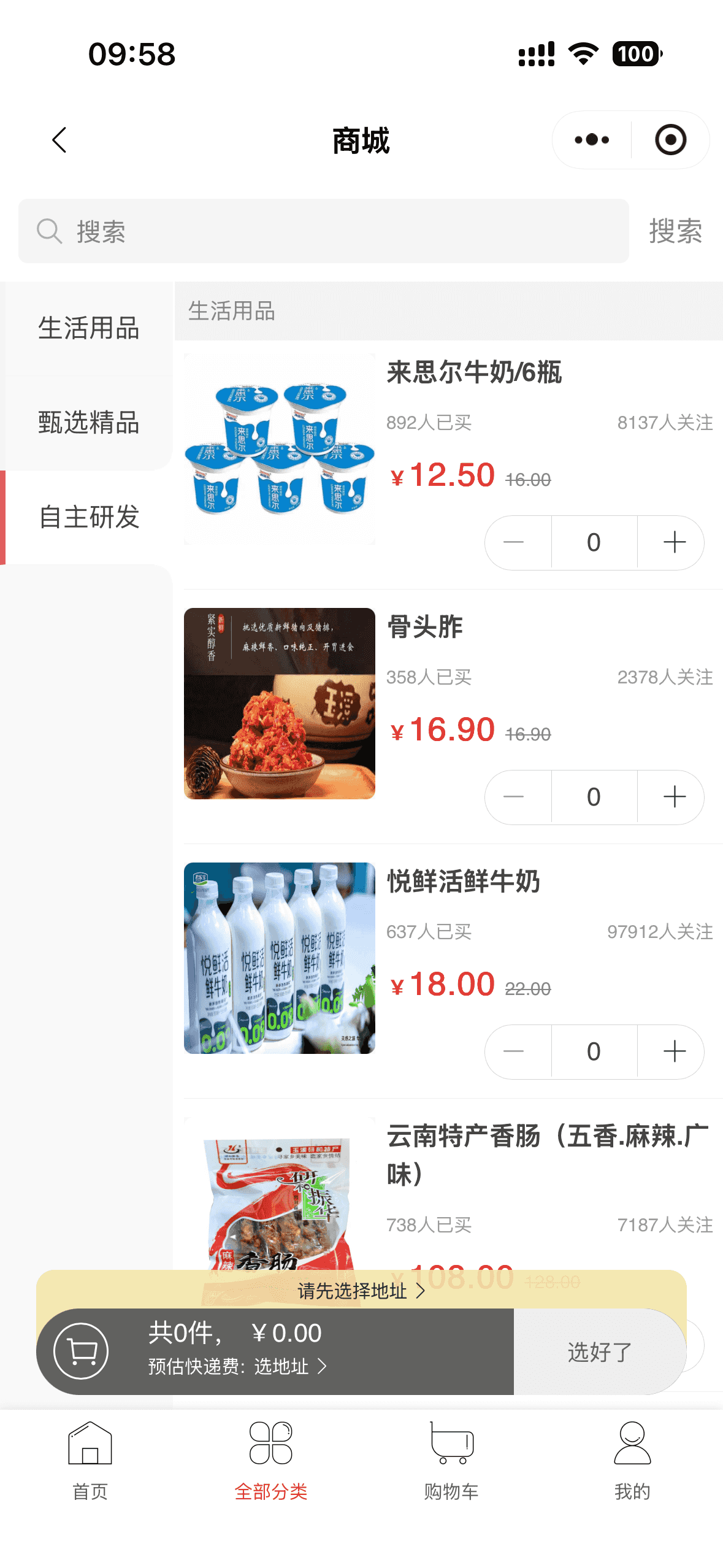
Task: Tap the 搜索 button beside the search box
Action: [675, 231]
